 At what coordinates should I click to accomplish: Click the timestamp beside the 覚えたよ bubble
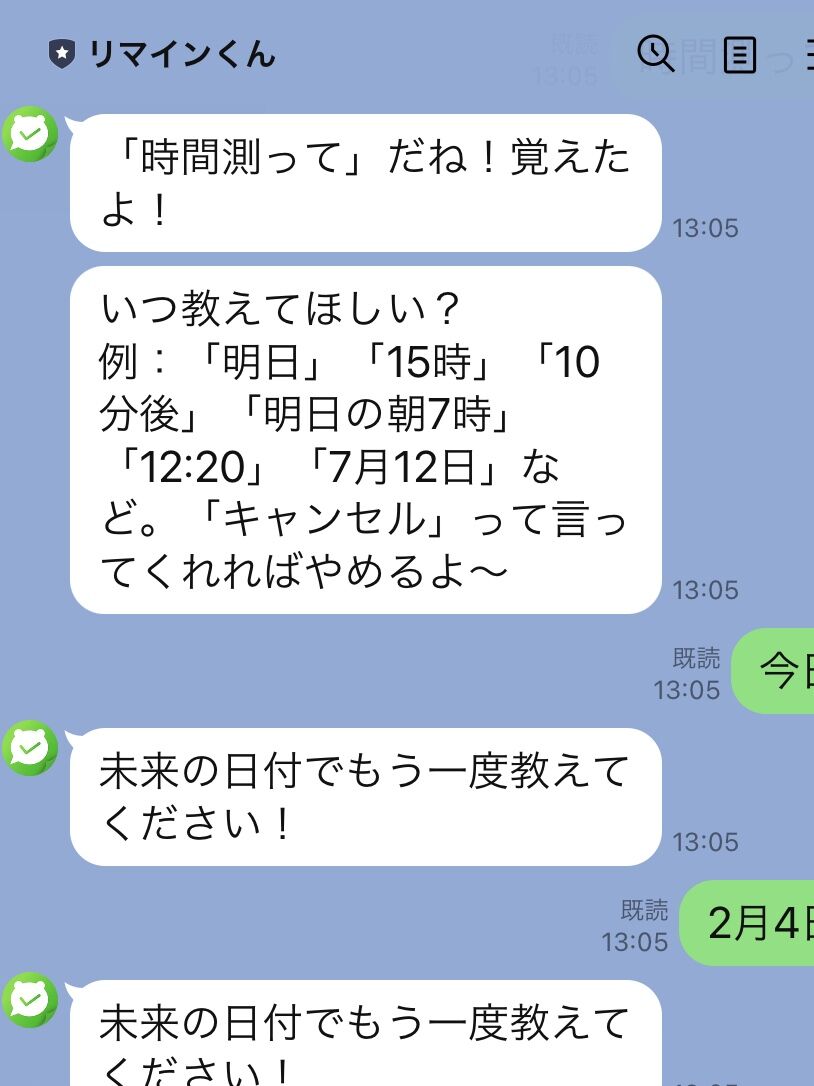(x=708, y=228)
